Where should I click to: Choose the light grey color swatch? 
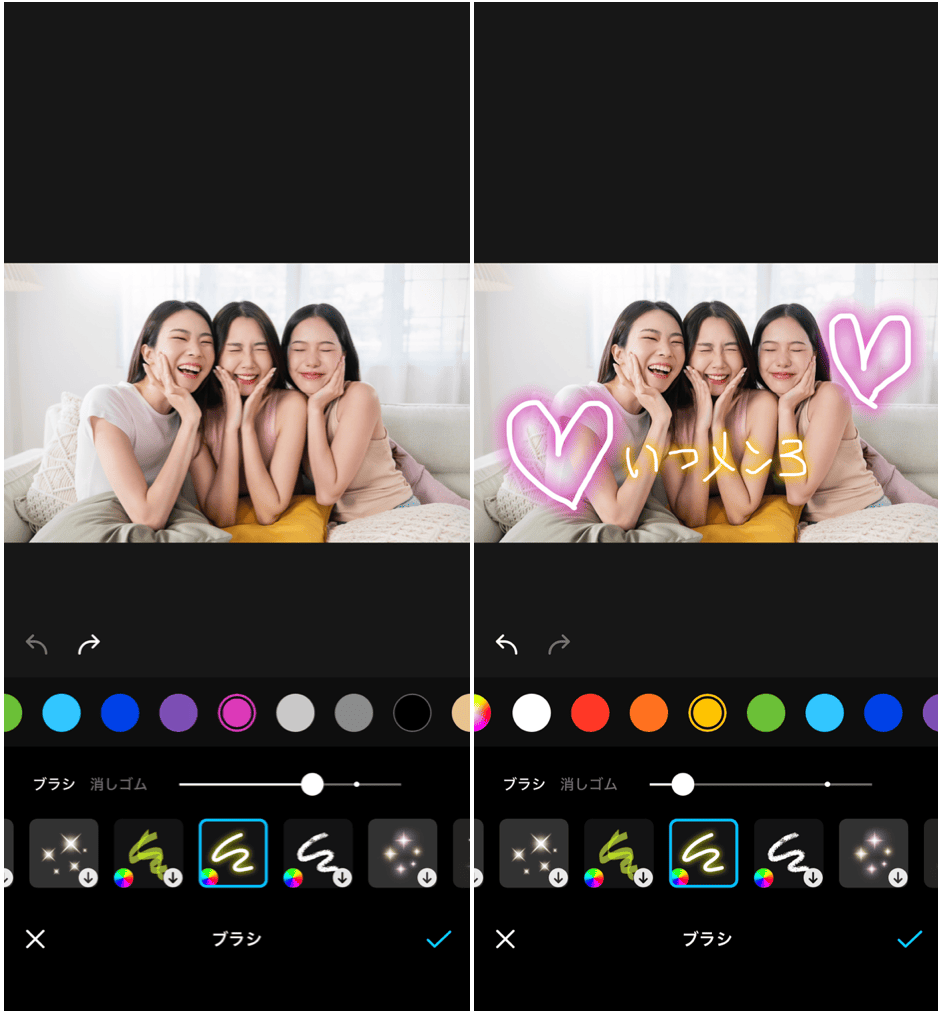click(295, 713)
